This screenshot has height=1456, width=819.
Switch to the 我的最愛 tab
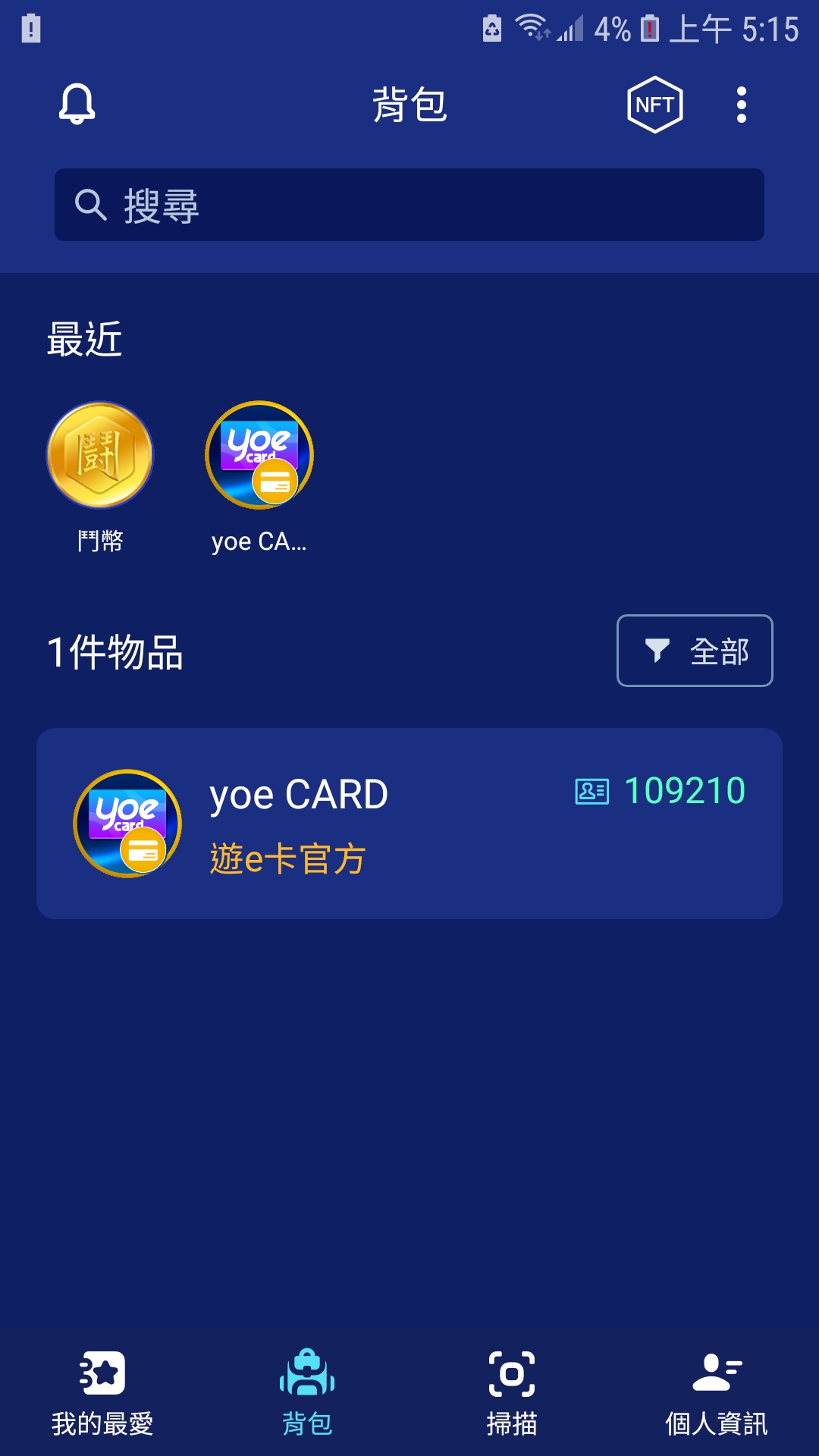click(x=102, y=1392)
